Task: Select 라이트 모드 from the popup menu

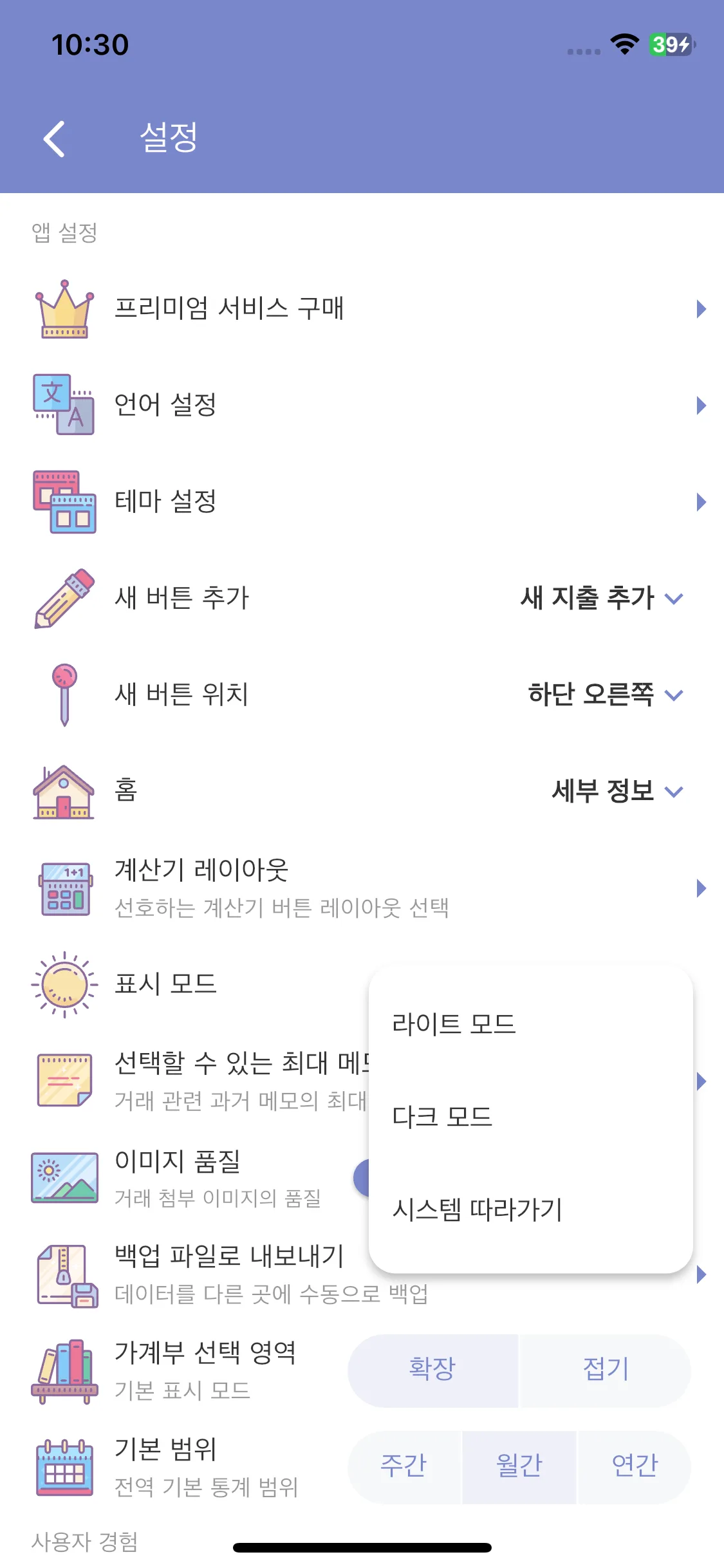Action: 454,1025
